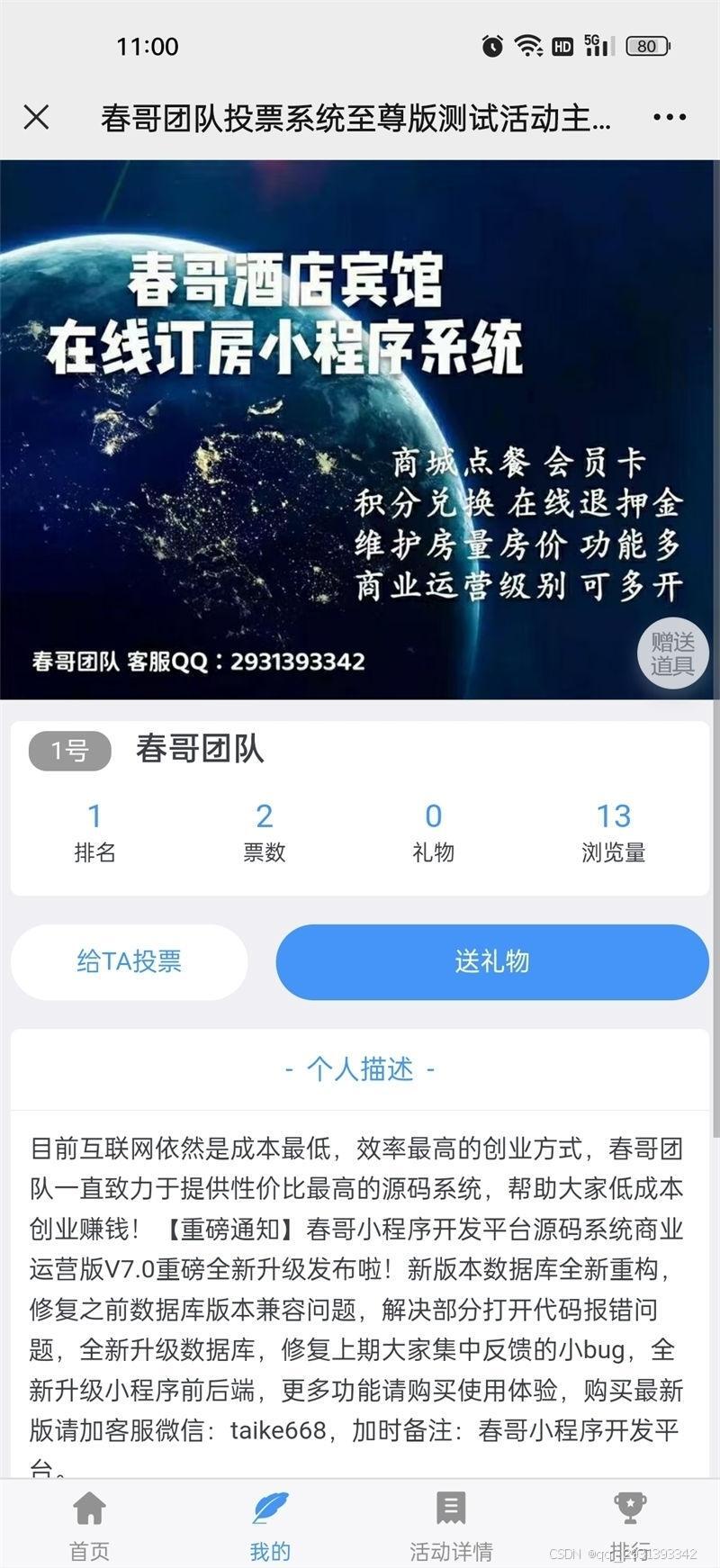The width and height of the screenshot is (720, 1568).
Task: Open the three-dot overflow menu
Action: click(669, 117)
